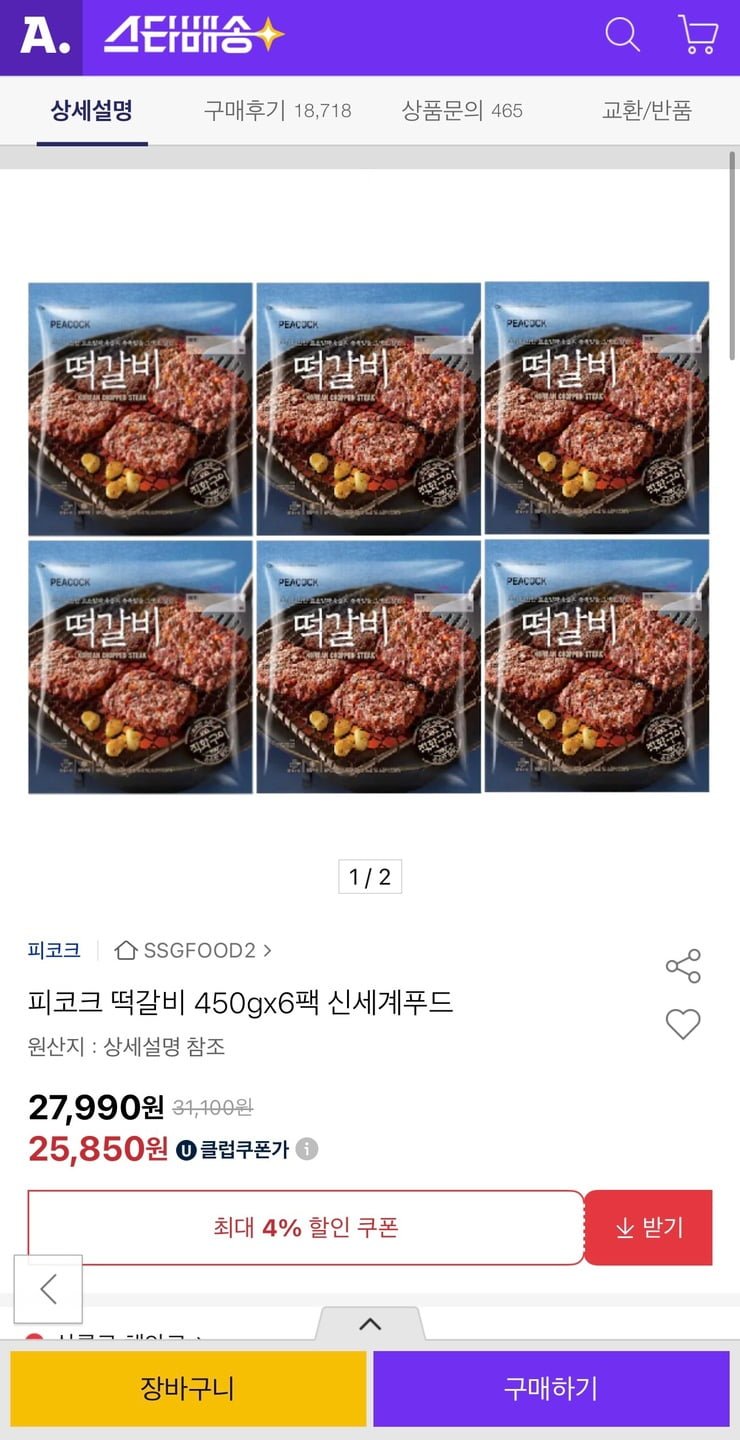This screenshot has width=740, height=1440.
Task: Select the 상세설명 tab
Action: tap(92, 110)
